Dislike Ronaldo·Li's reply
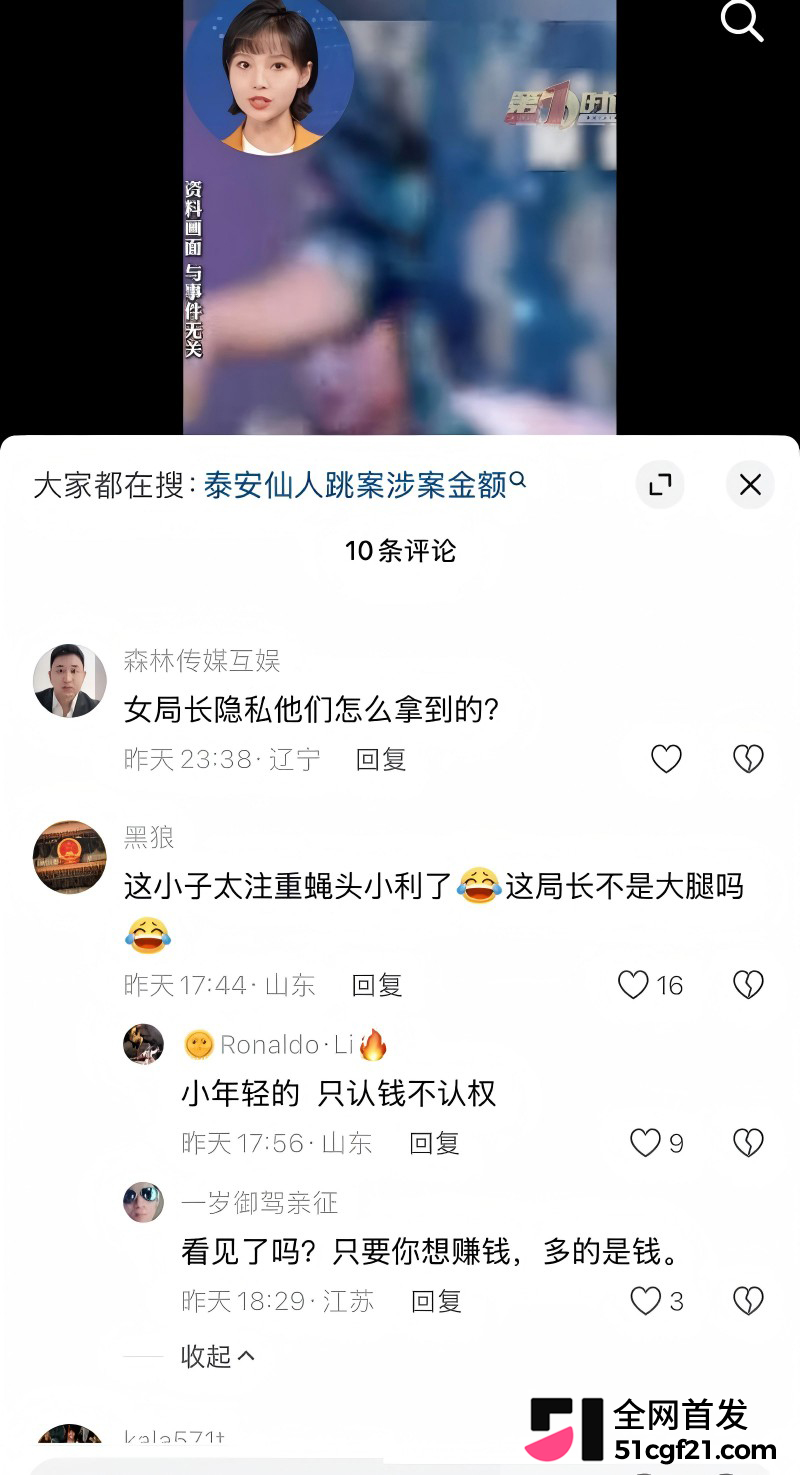 [x=748, y=1143]
